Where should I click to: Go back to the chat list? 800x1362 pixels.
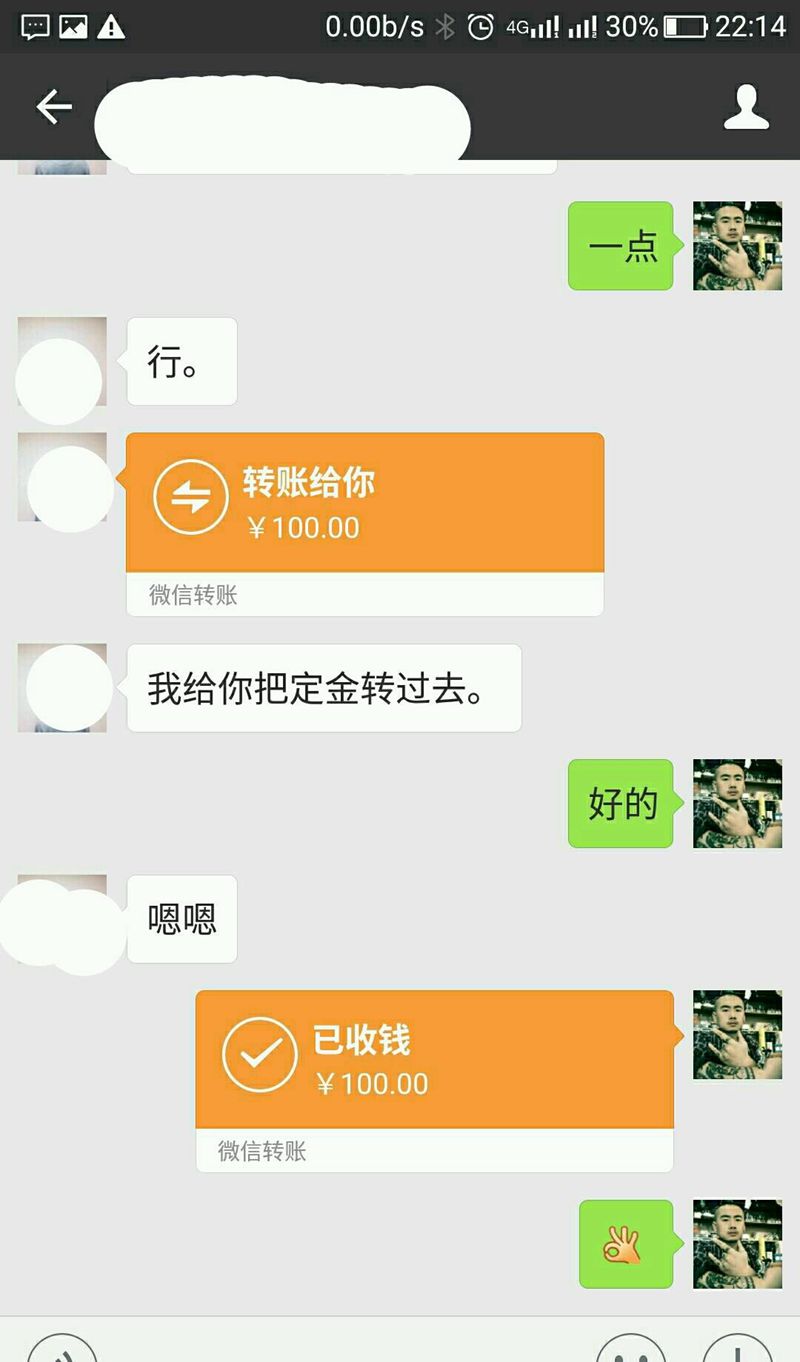pyautogui.click(x=54, y=107)
